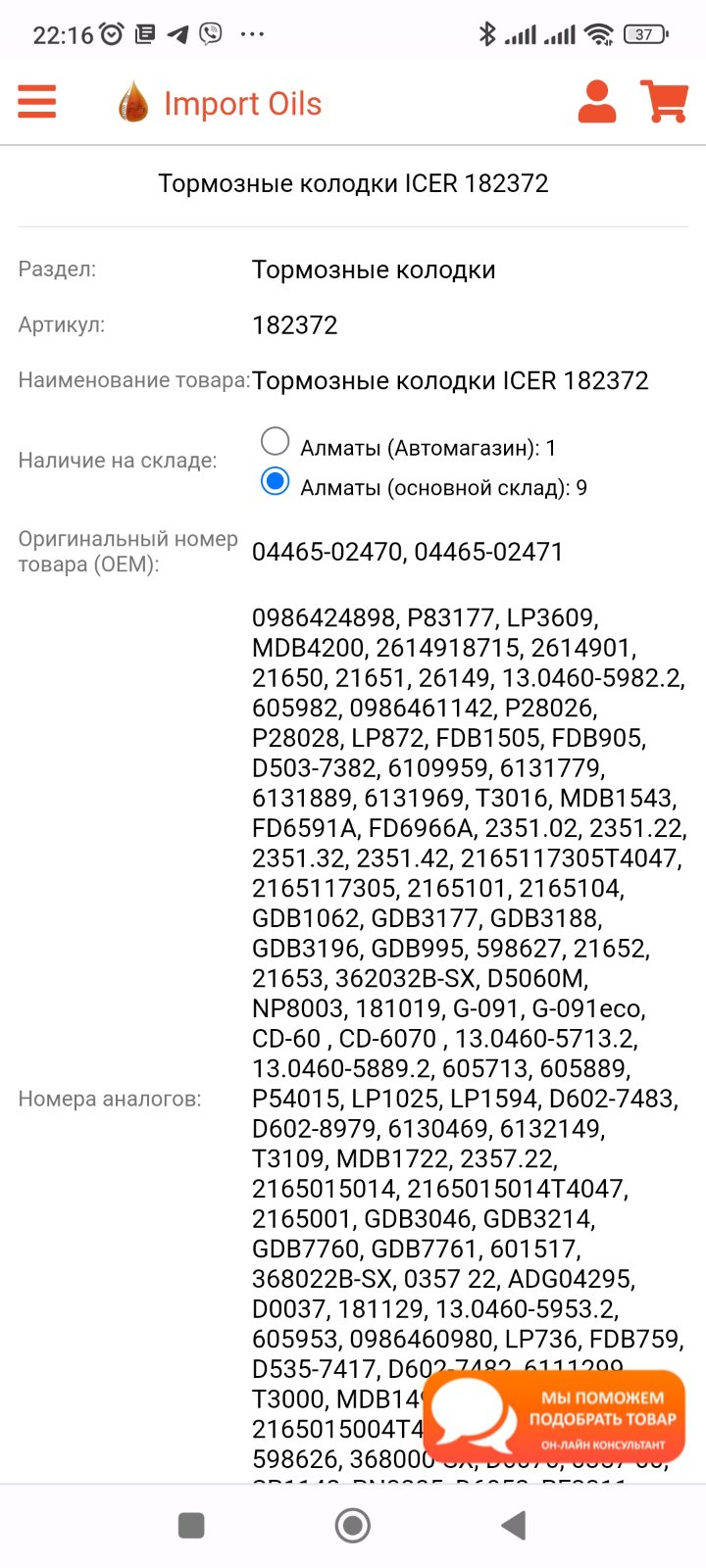The width and height of the screenshot is (706, 1568).
Task: Go to Import Oils home page
Action: 220,103
